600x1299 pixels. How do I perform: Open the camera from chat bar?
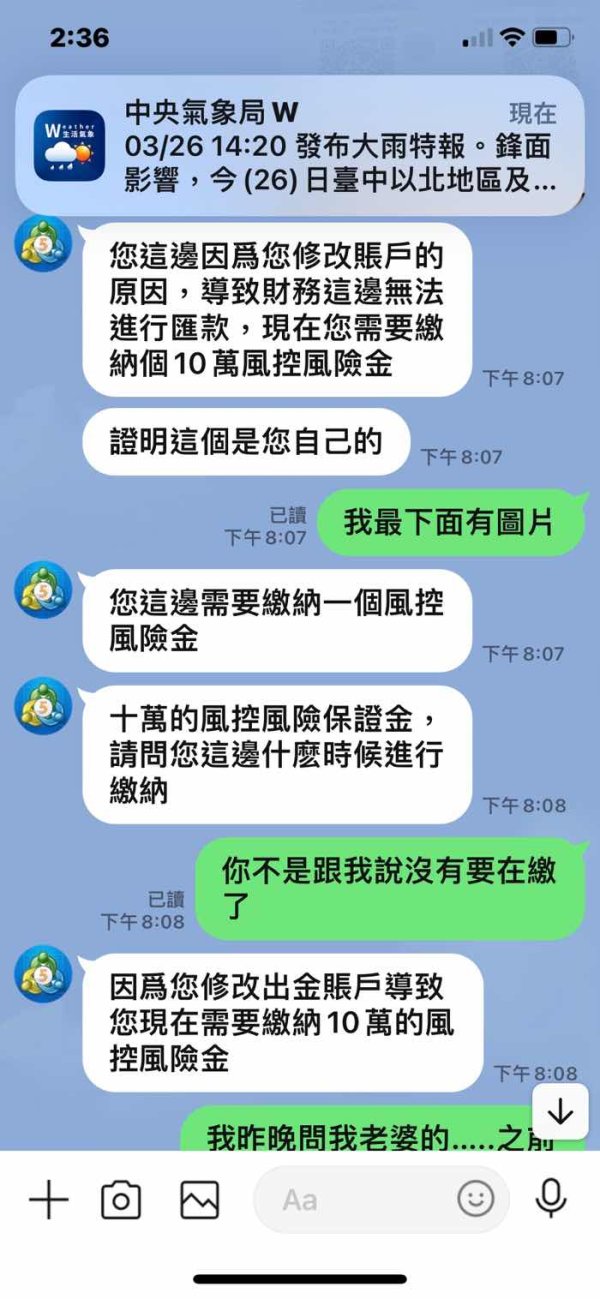[x=121, y=1199]
